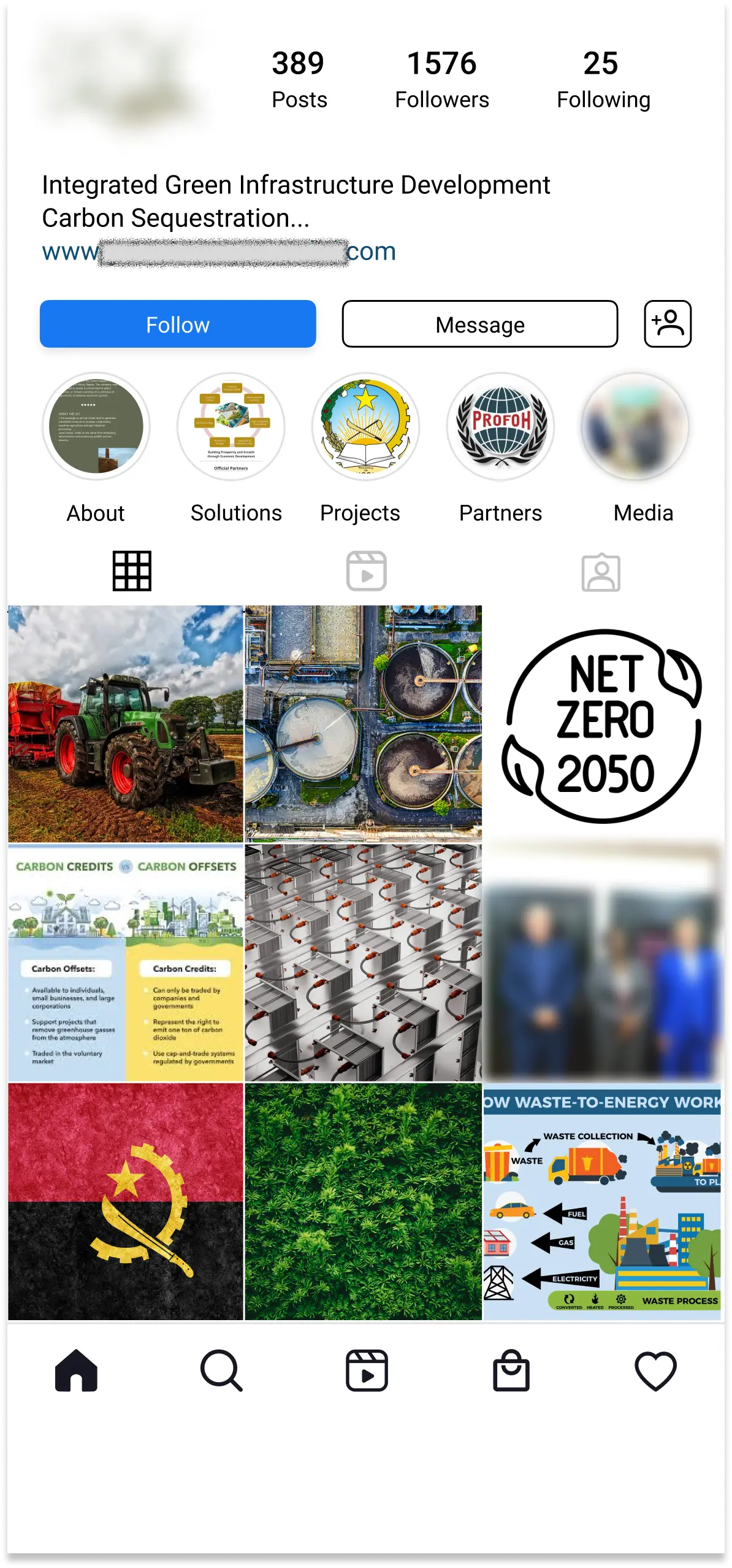View the Solutions story highlight
This screenshot has width=732, height=1568.
click(231, 426)
